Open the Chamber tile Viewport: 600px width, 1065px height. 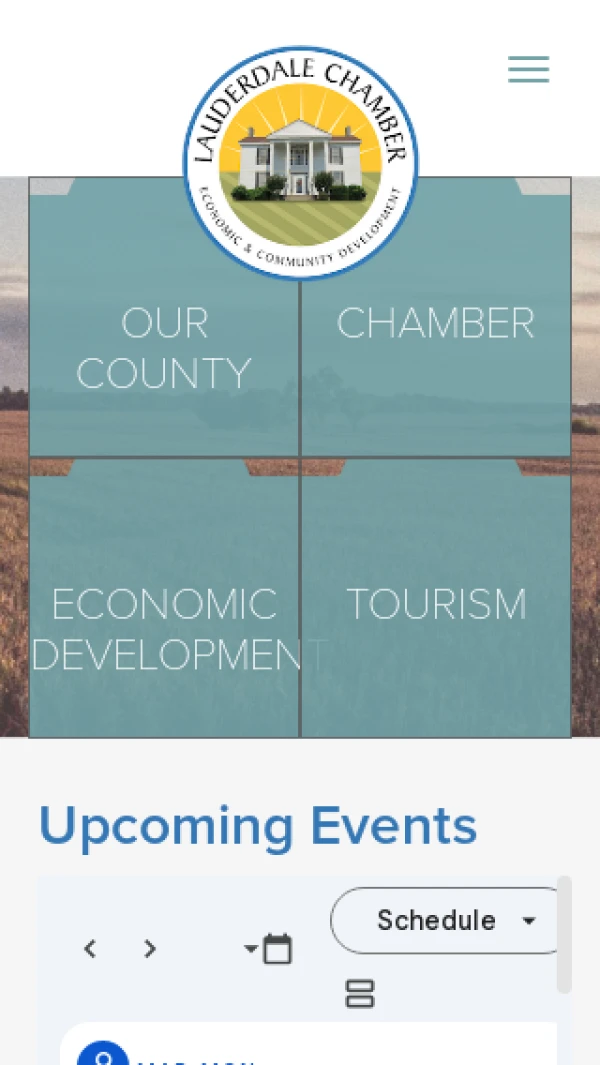coord(436,323)
